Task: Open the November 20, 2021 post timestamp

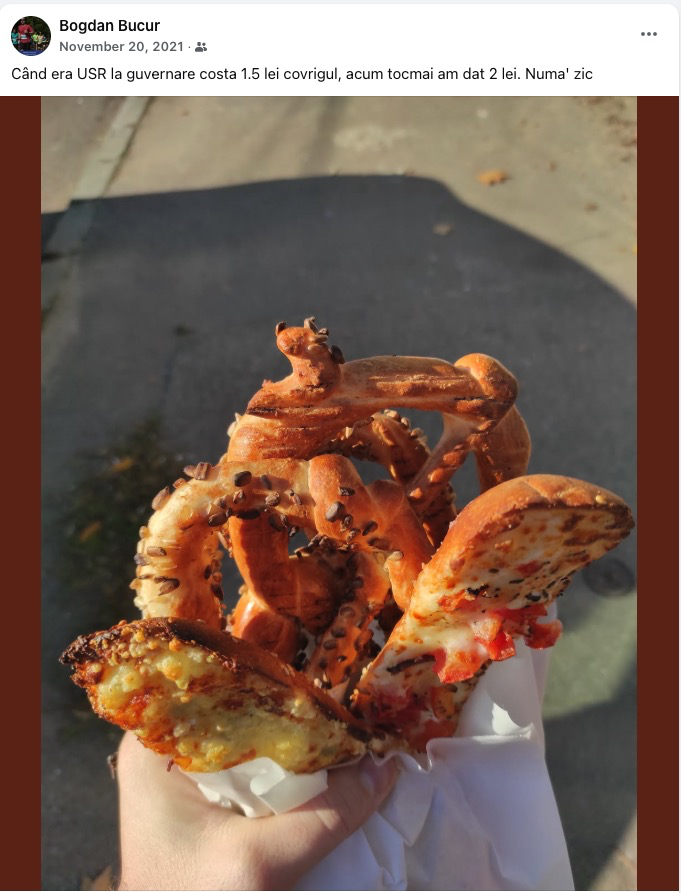Action: 121,46
